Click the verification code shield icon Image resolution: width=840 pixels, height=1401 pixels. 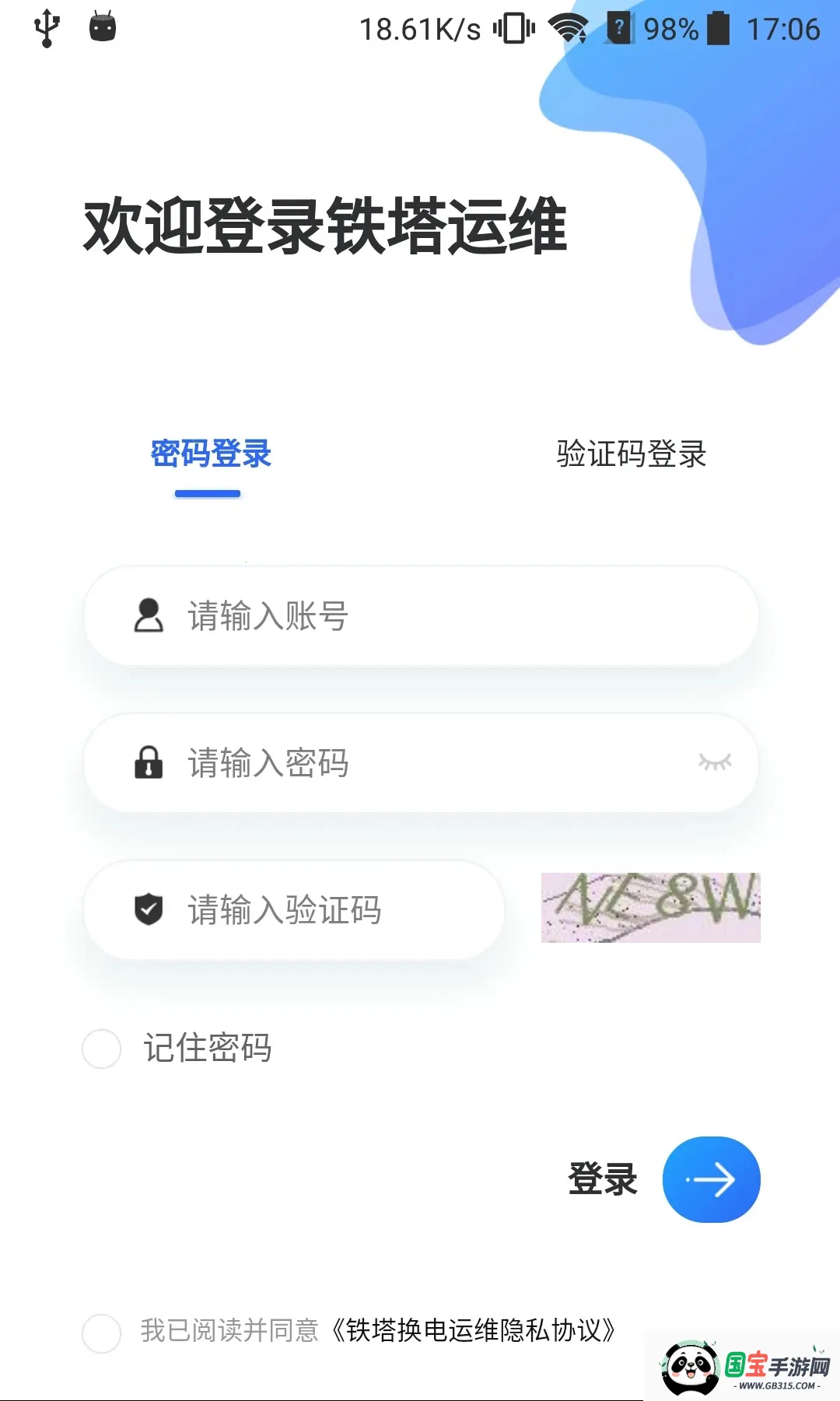tap(149, 907)
